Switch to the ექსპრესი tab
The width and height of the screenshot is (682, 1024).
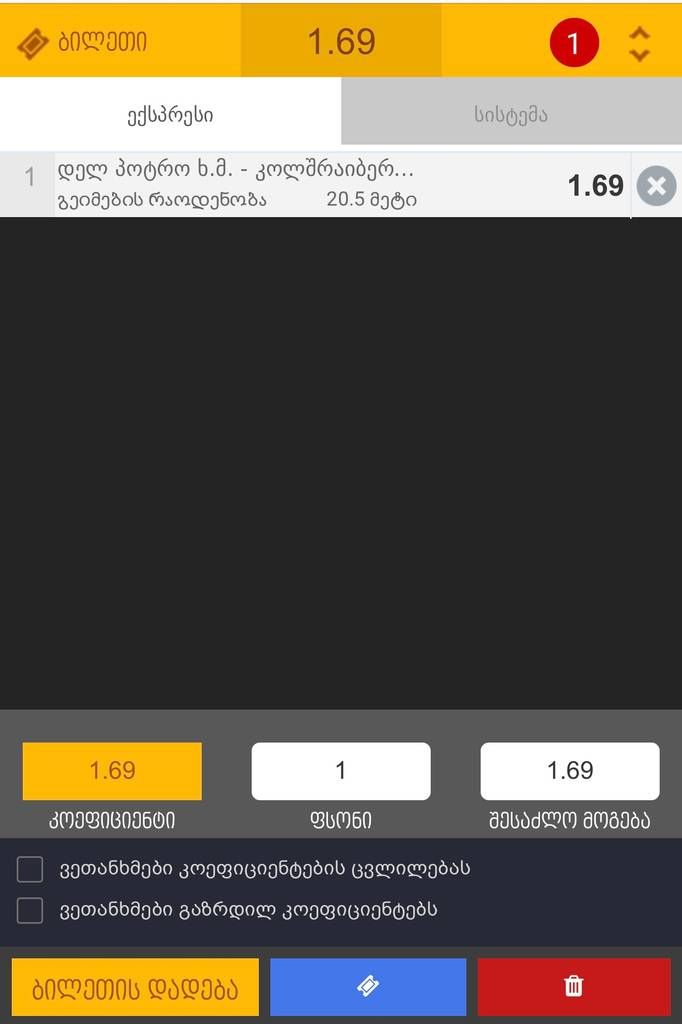coord(170,114)
